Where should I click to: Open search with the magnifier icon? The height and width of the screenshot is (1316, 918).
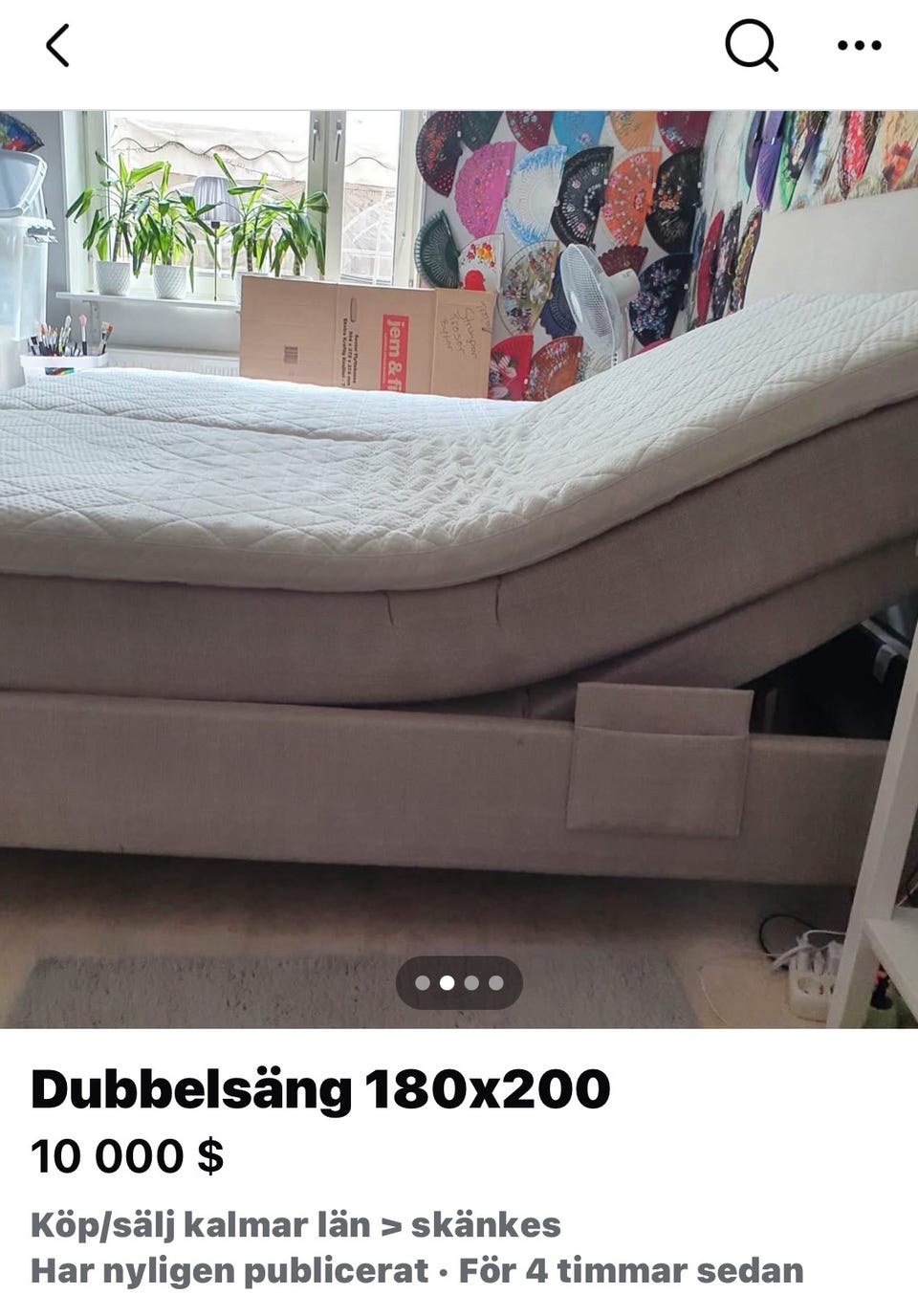click(x=752, y=46)
